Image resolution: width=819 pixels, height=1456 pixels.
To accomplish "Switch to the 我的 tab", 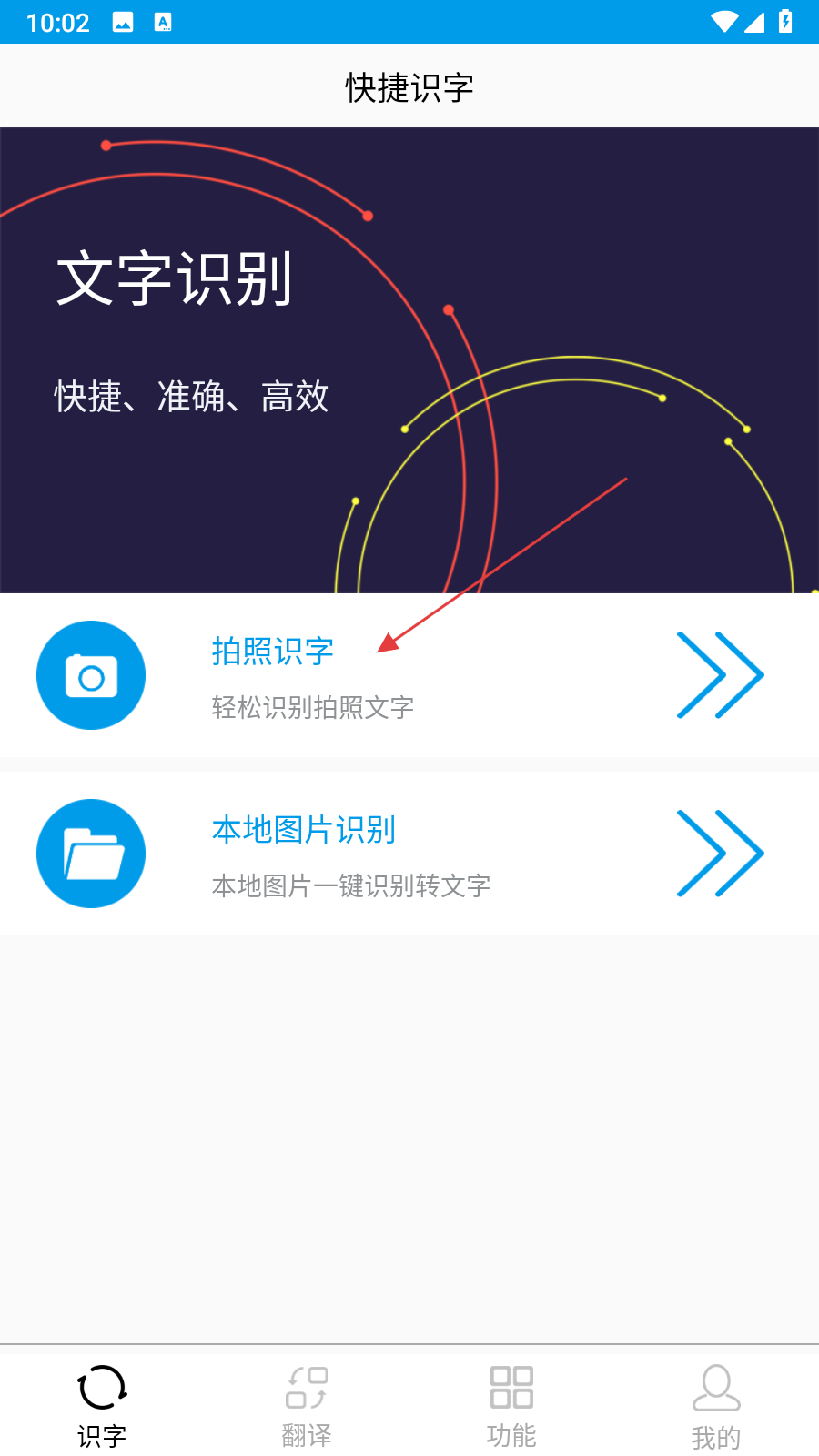I will tap(716, 1406).
